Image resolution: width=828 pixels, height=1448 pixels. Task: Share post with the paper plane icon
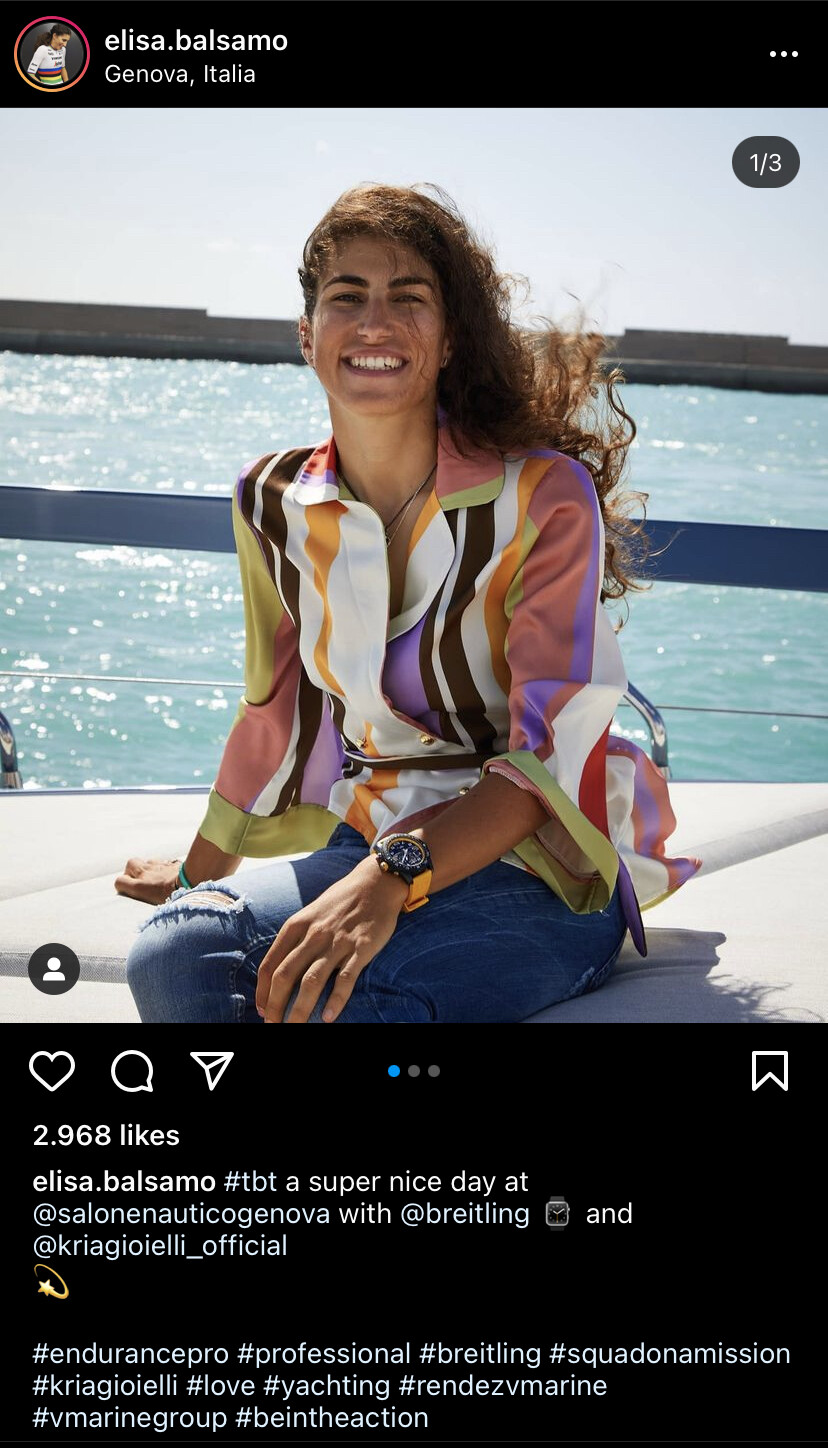point(212,1071)
